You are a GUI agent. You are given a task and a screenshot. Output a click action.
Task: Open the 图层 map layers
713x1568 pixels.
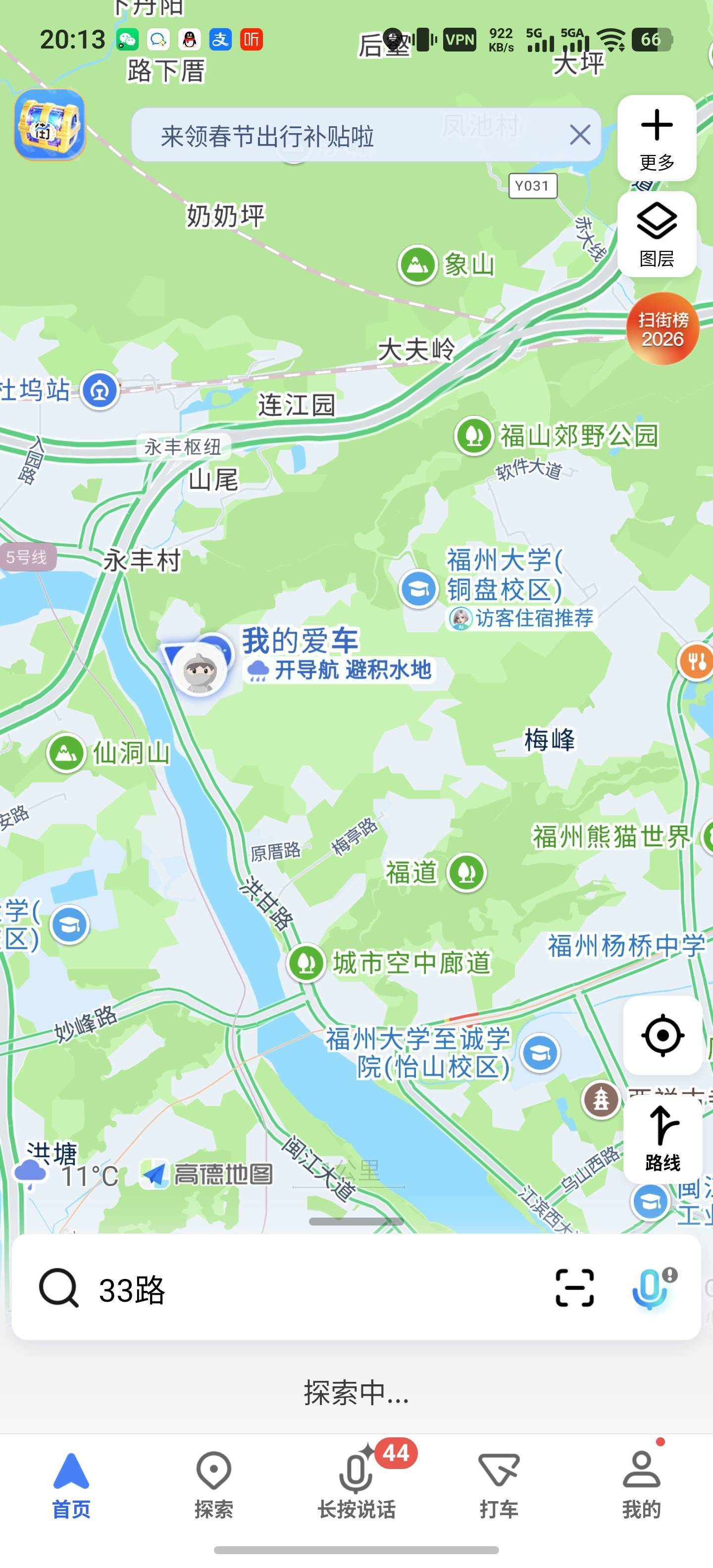coord(657,234)
